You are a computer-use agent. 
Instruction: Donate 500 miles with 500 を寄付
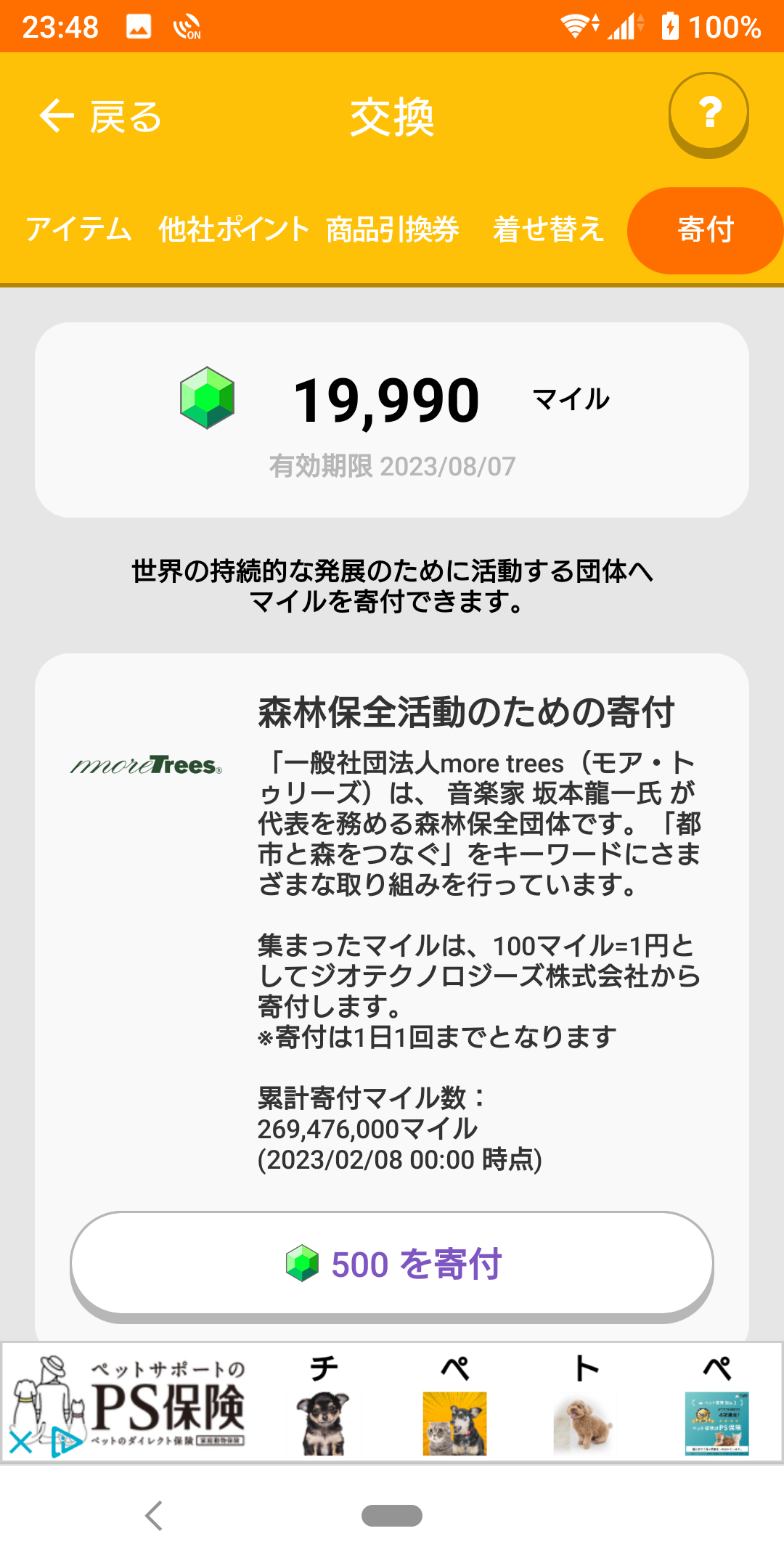click(392, 1266)
